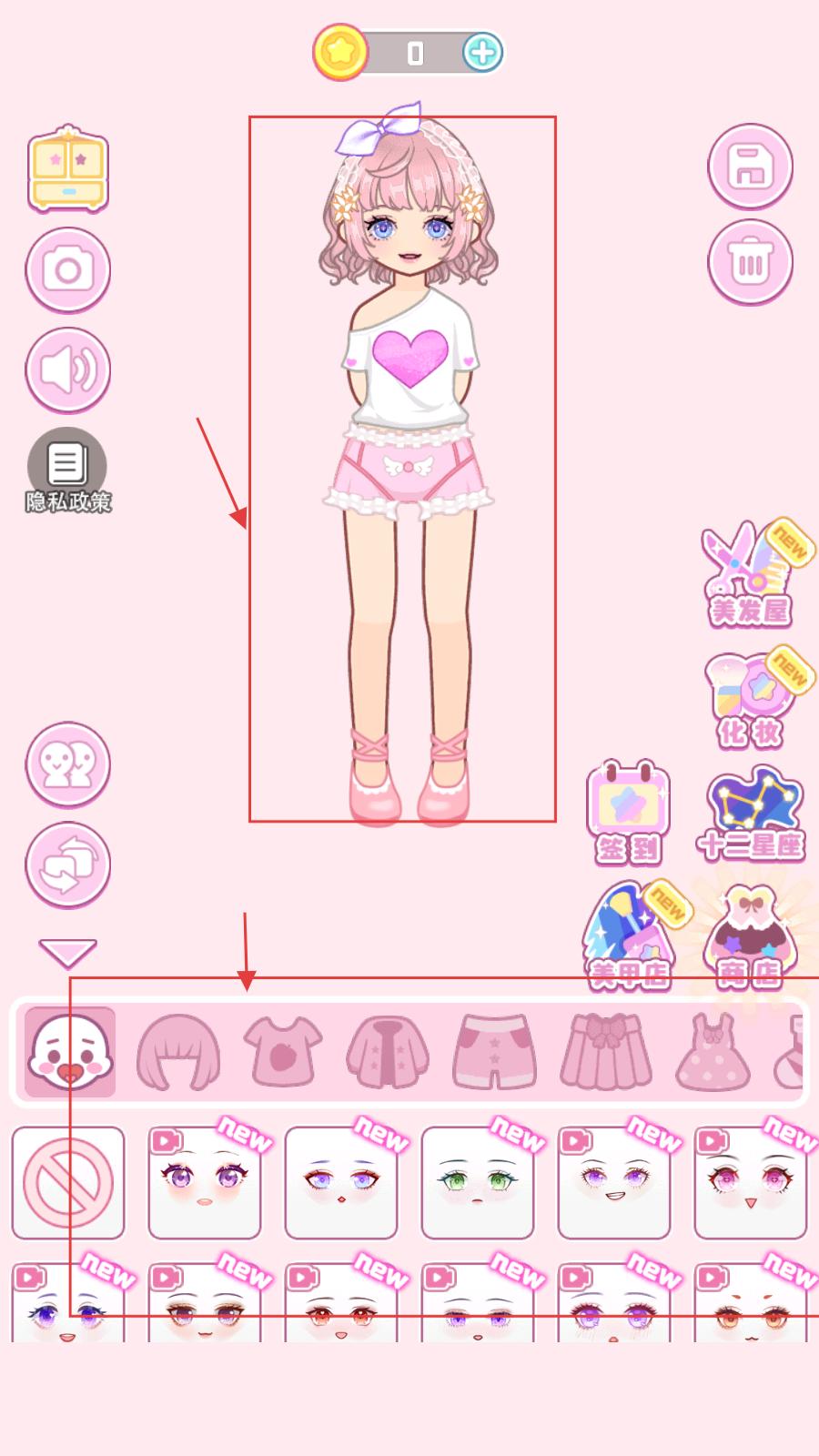Mute the game sound
Image resolution: width=819 pixels, height=1456 pixels.
tap(68, 369)
